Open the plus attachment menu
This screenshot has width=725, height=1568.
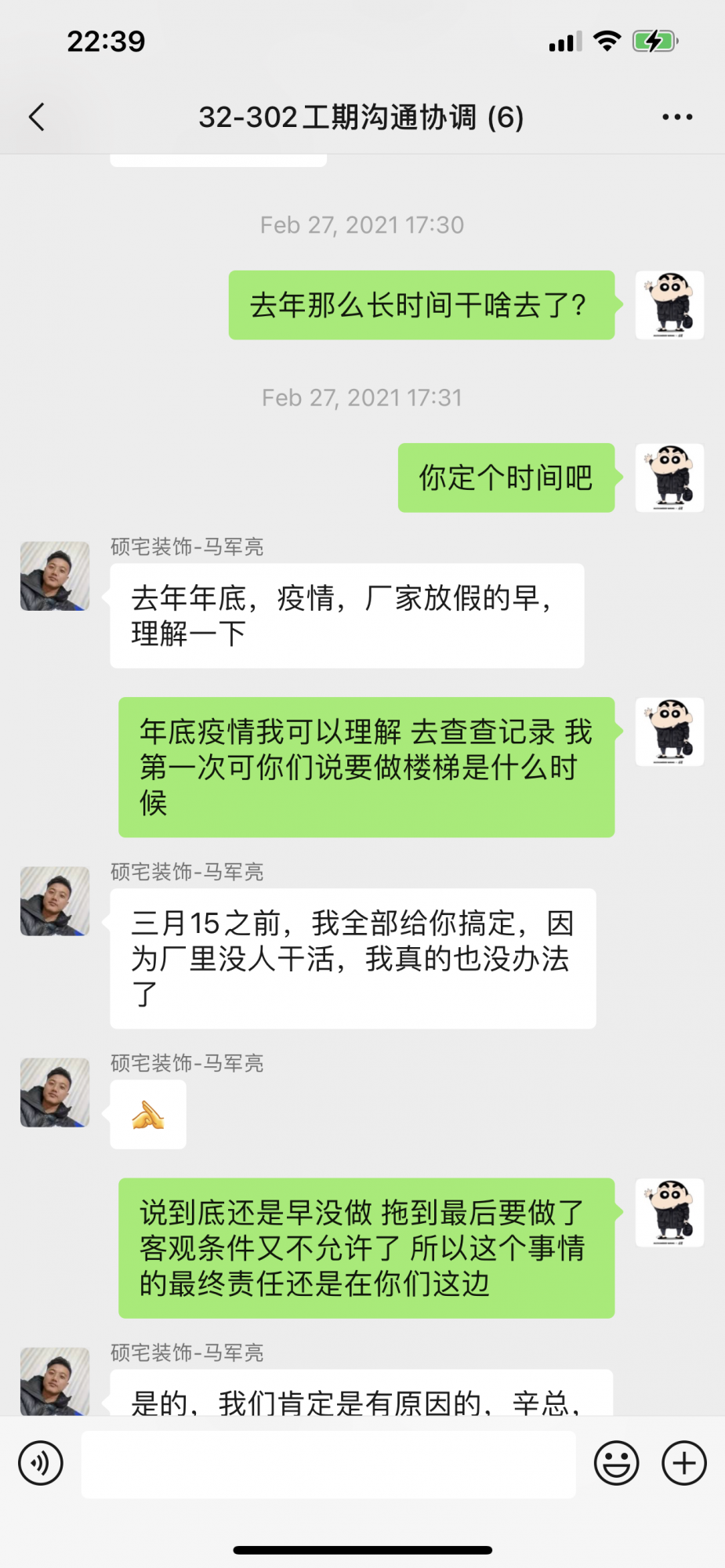pos(684,1463)
